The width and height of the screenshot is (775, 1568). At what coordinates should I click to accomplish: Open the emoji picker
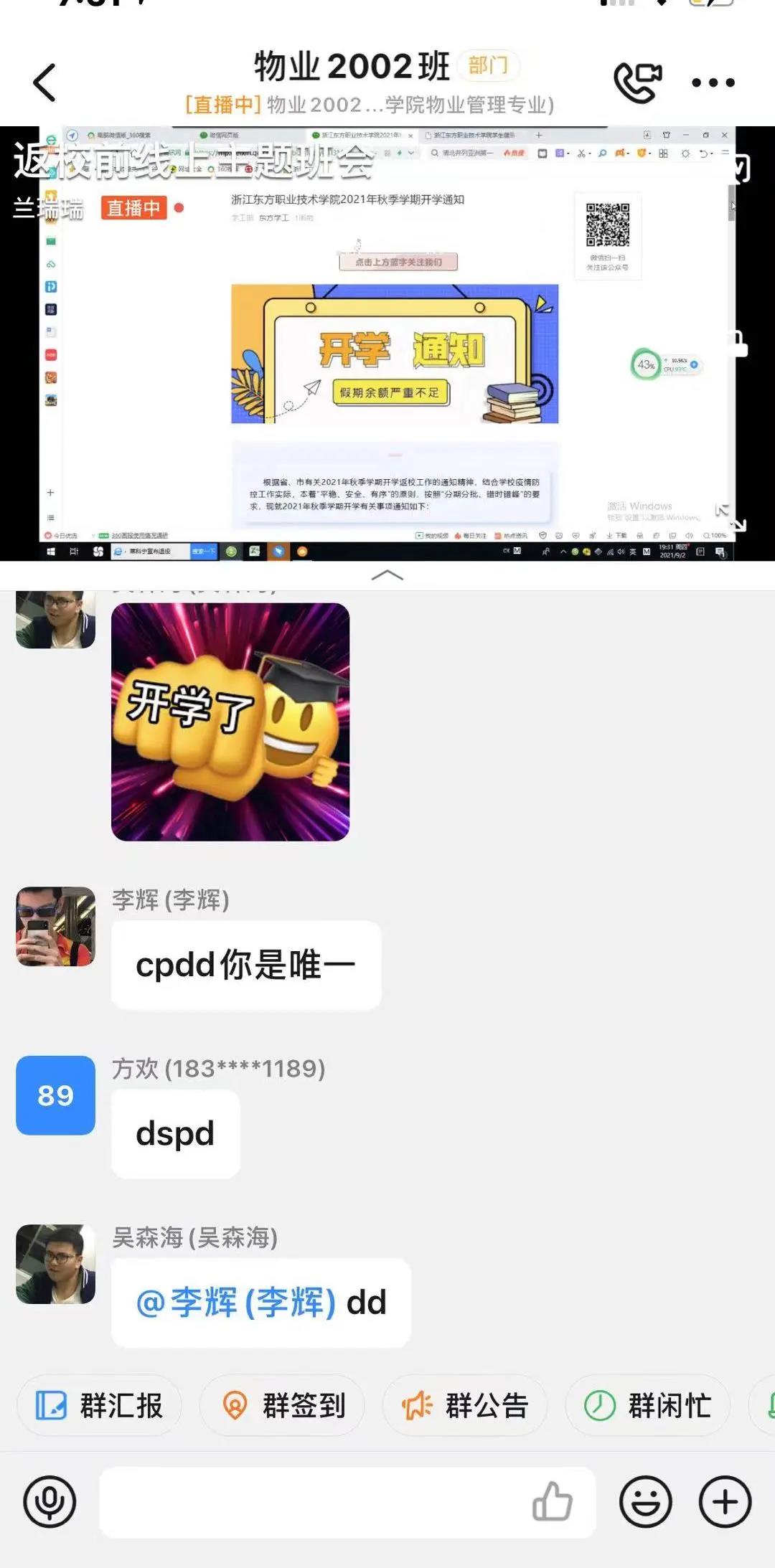pos(646,1501)
